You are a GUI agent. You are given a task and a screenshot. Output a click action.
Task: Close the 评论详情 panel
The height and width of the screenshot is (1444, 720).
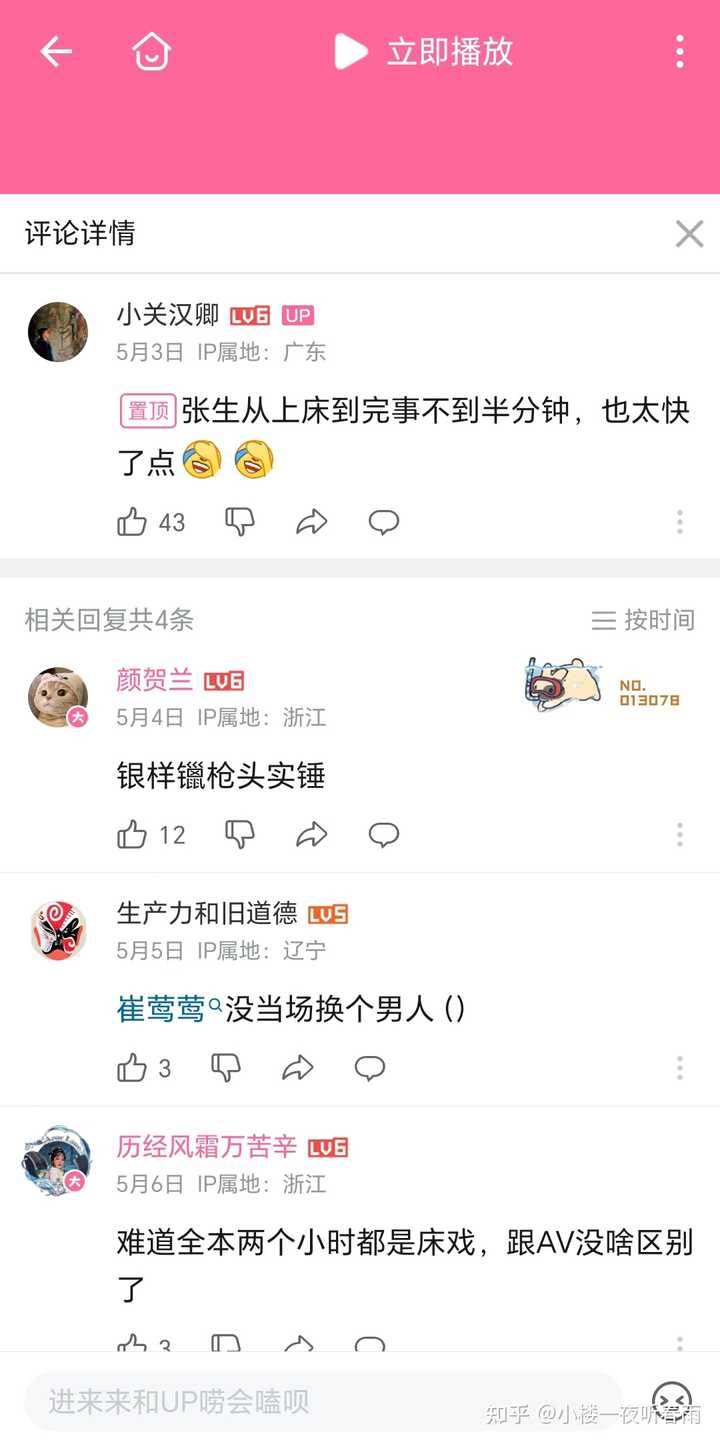(x=689, y=234)
